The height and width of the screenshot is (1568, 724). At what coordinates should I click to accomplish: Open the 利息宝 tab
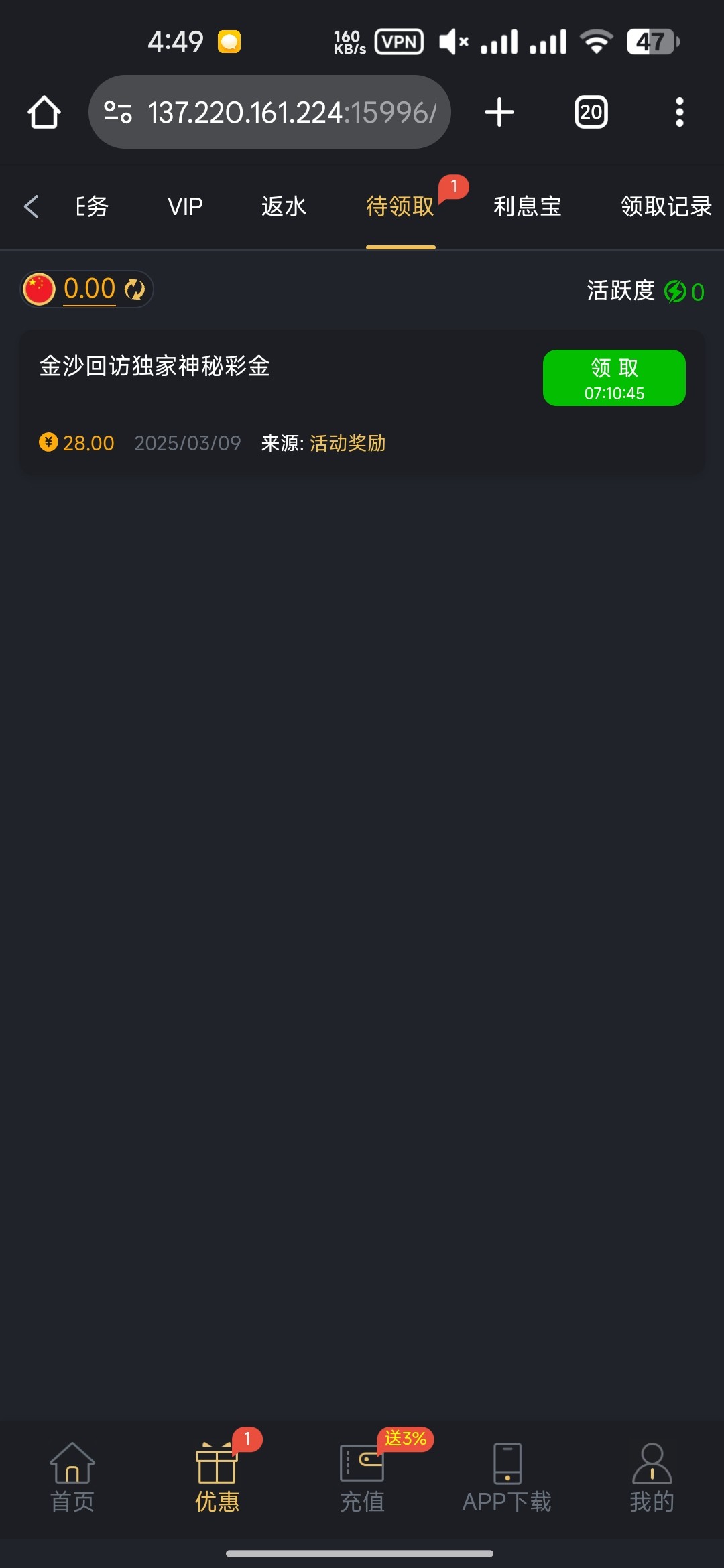(528, 206)
